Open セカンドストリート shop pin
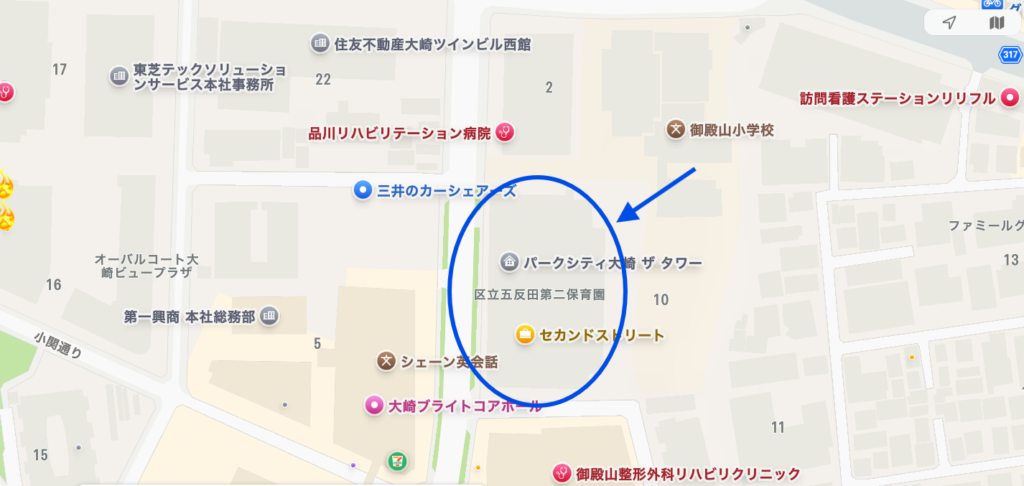Viewport: 1024px width, 486px height. [524, 334]
